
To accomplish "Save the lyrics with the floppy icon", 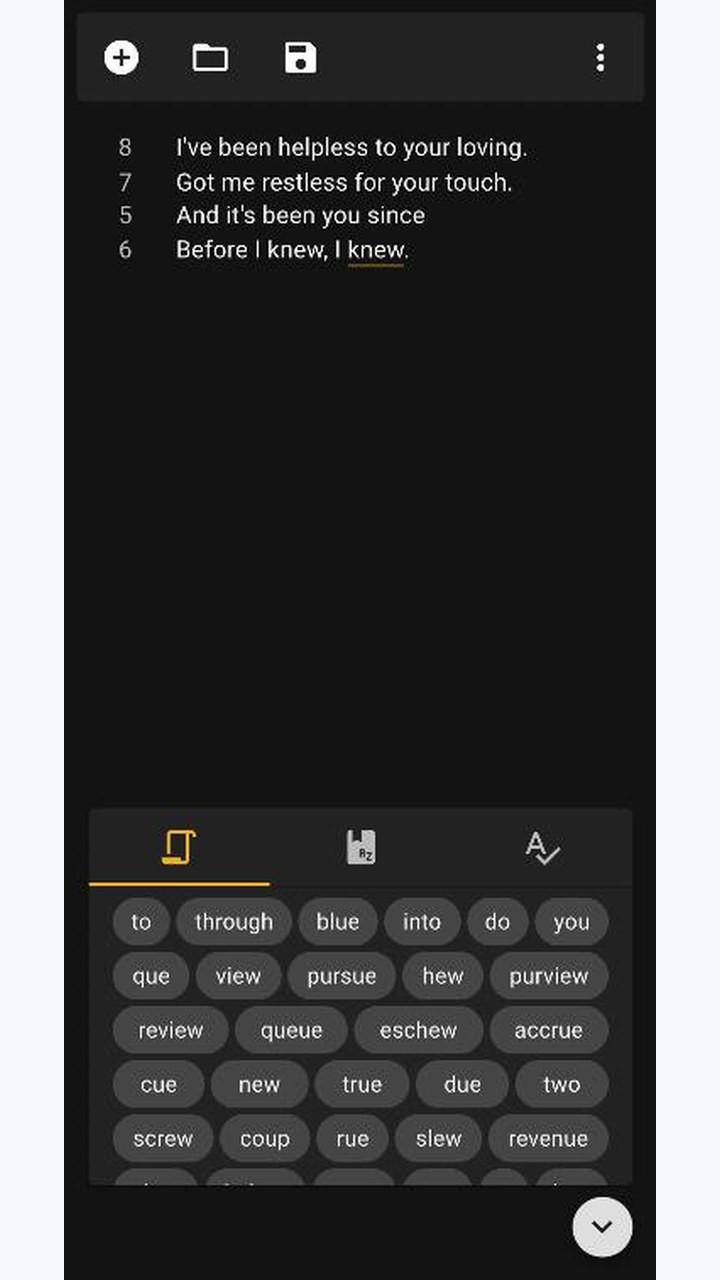I will click(x=300, y=58).
